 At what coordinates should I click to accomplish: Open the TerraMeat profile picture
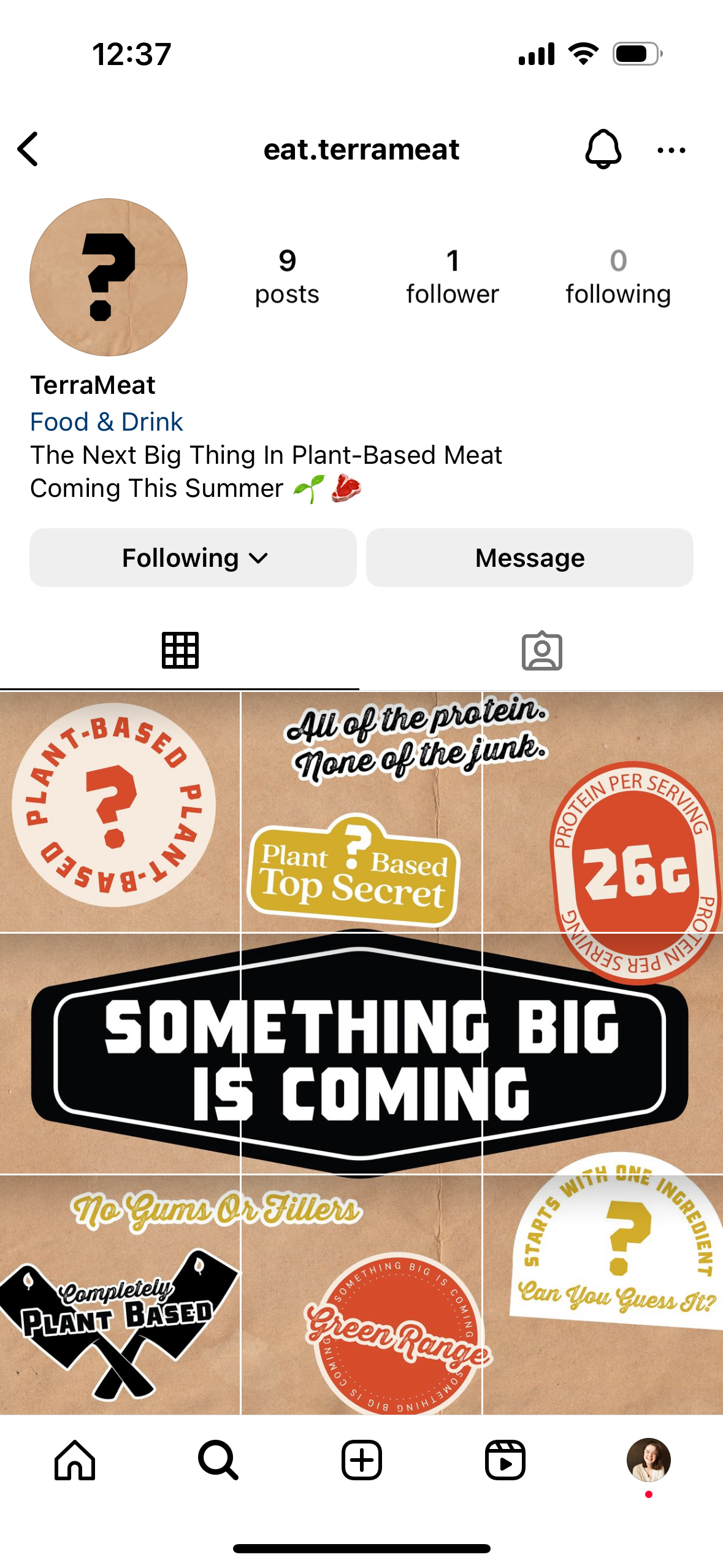[x=109, y=277]
